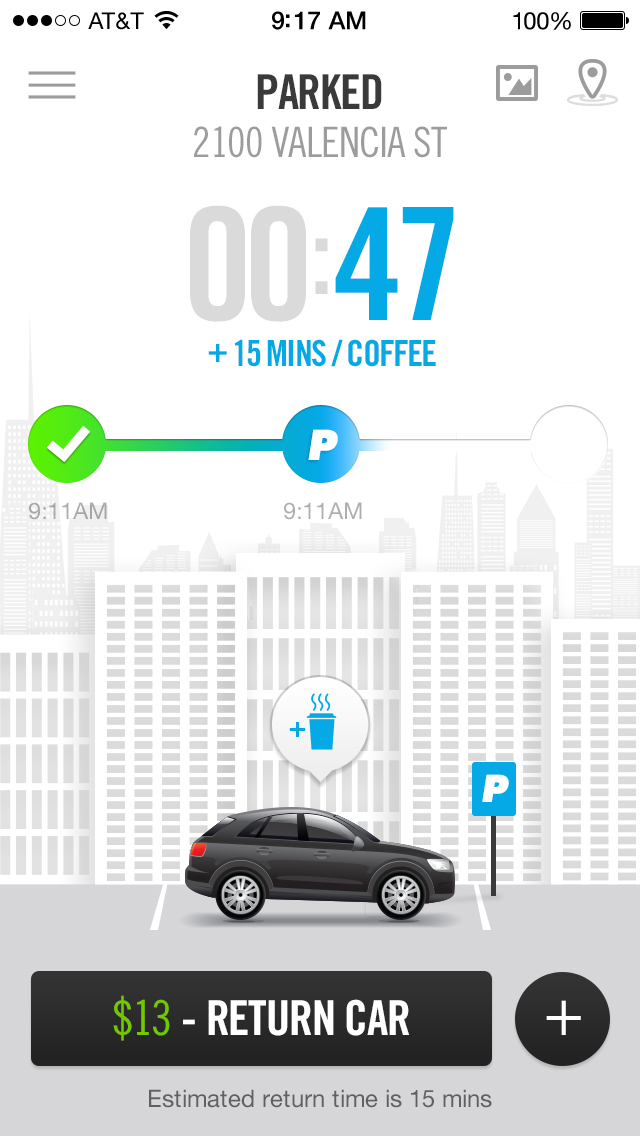This screenshot has height=1136, width=640.
Task: Tap the green completed step marker
Action: [67, 444]
